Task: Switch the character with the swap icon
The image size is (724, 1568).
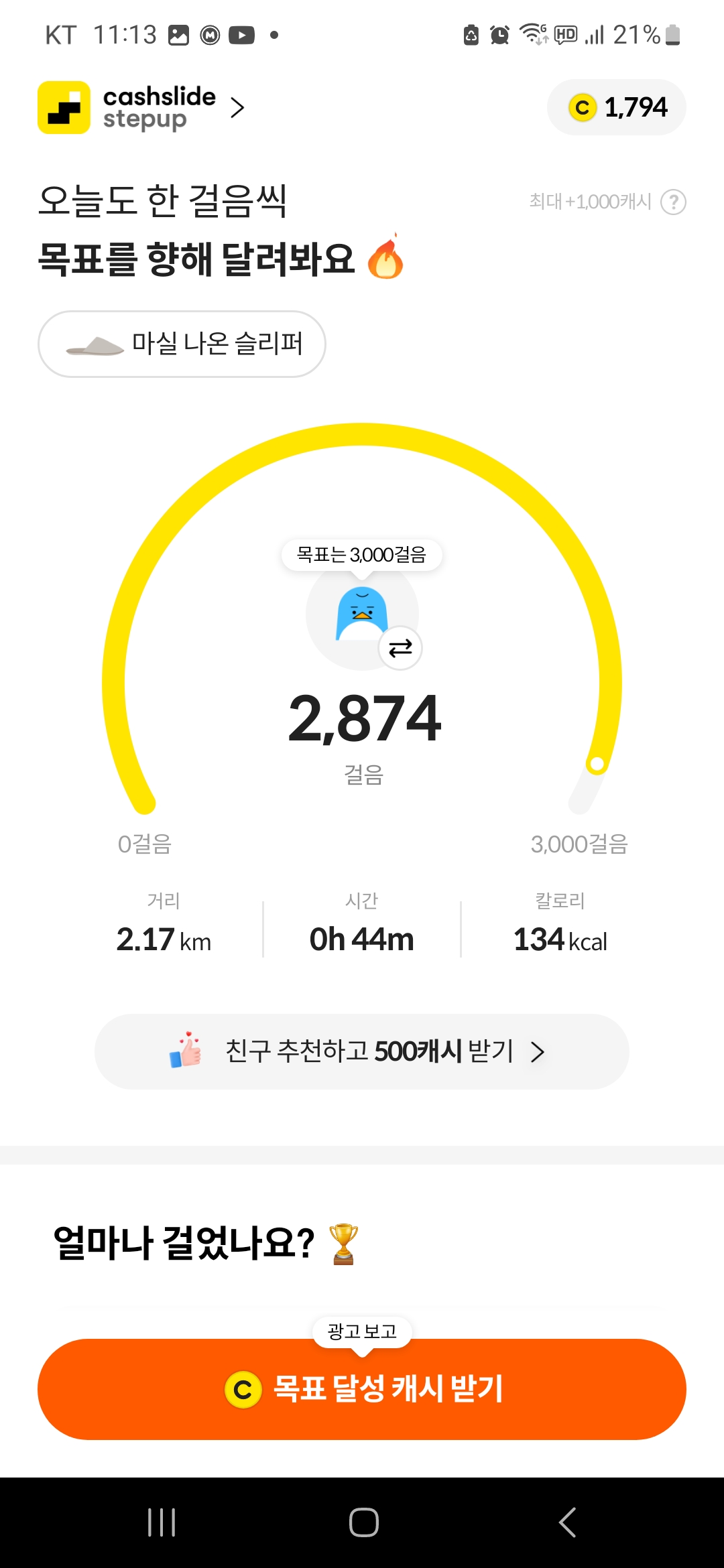Action: (400, 648)
